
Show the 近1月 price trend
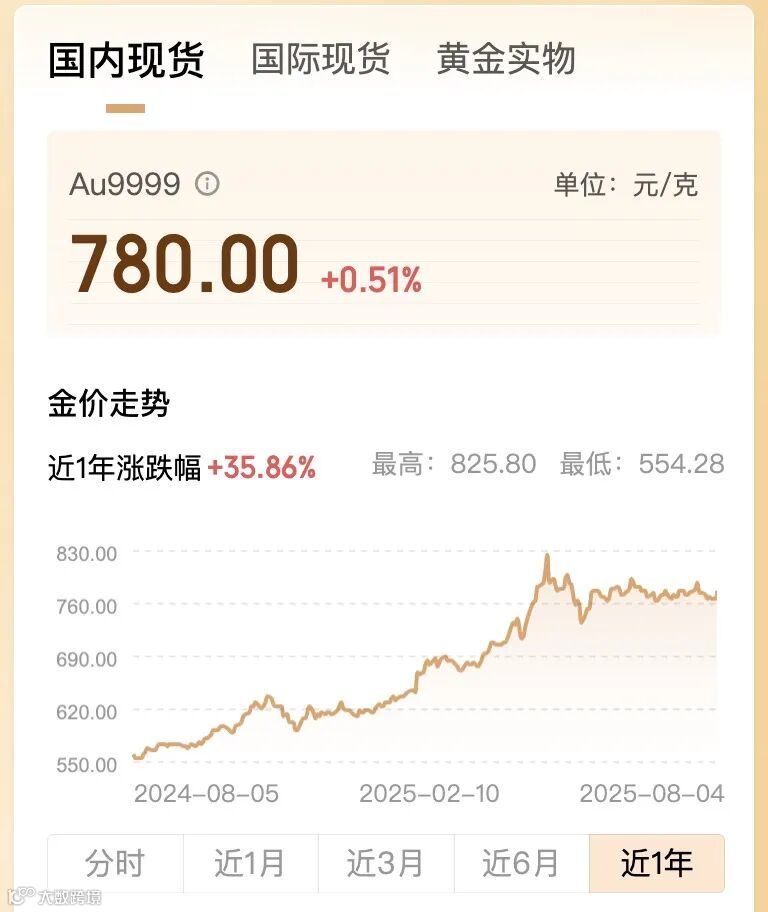point(250,863)
